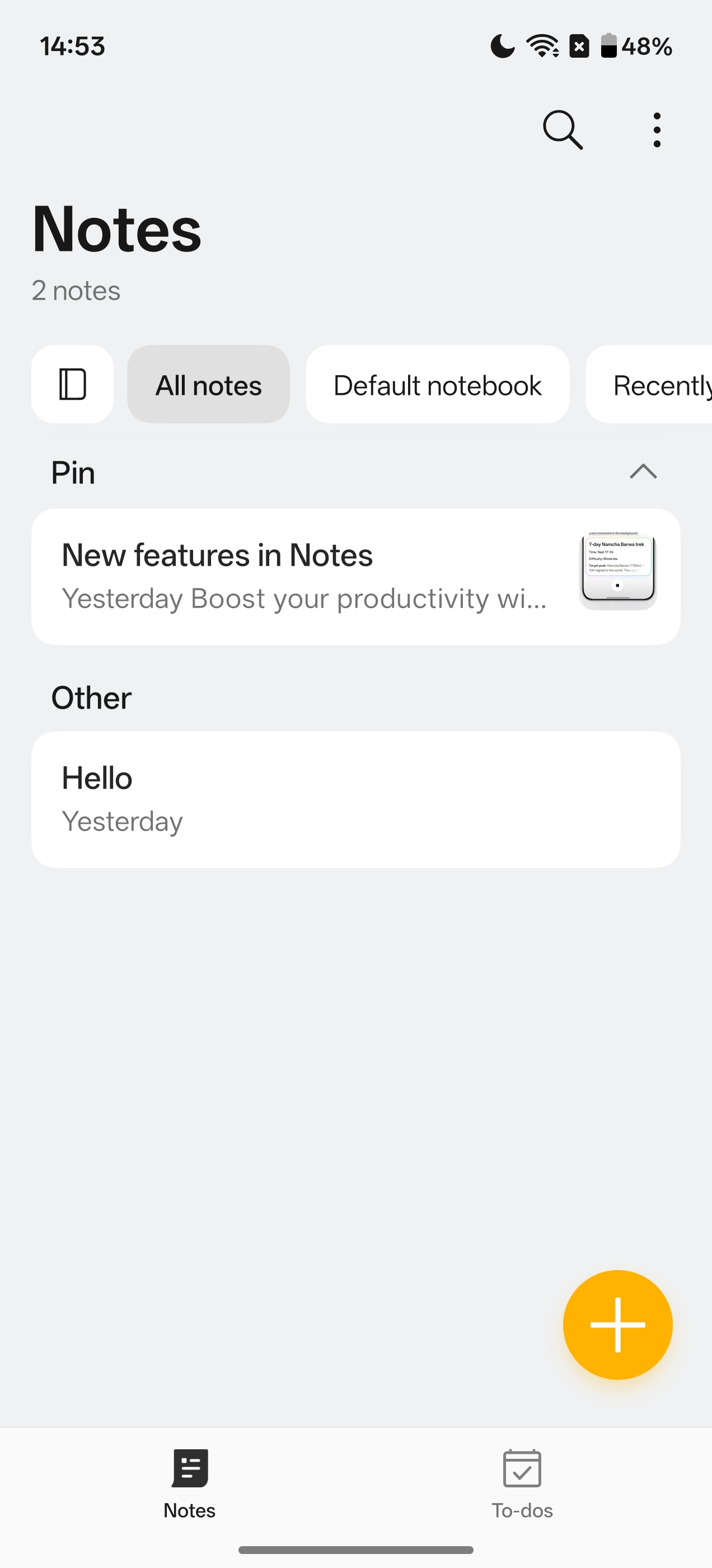
Task: Open the Hello note
Action: tap(355, 799)
